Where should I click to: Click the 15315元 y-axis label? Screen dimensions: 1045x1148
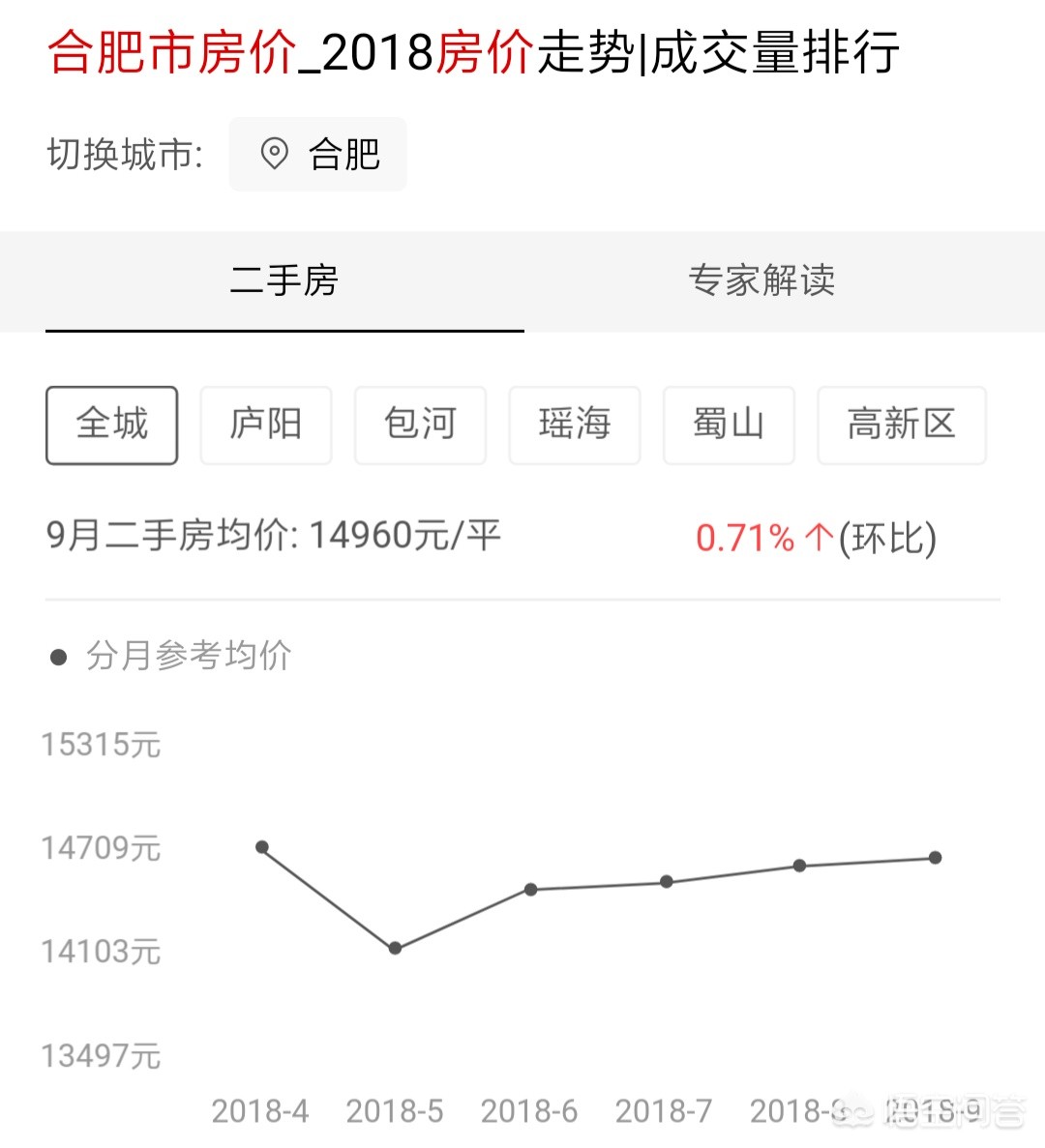click(x=102, y=746)
